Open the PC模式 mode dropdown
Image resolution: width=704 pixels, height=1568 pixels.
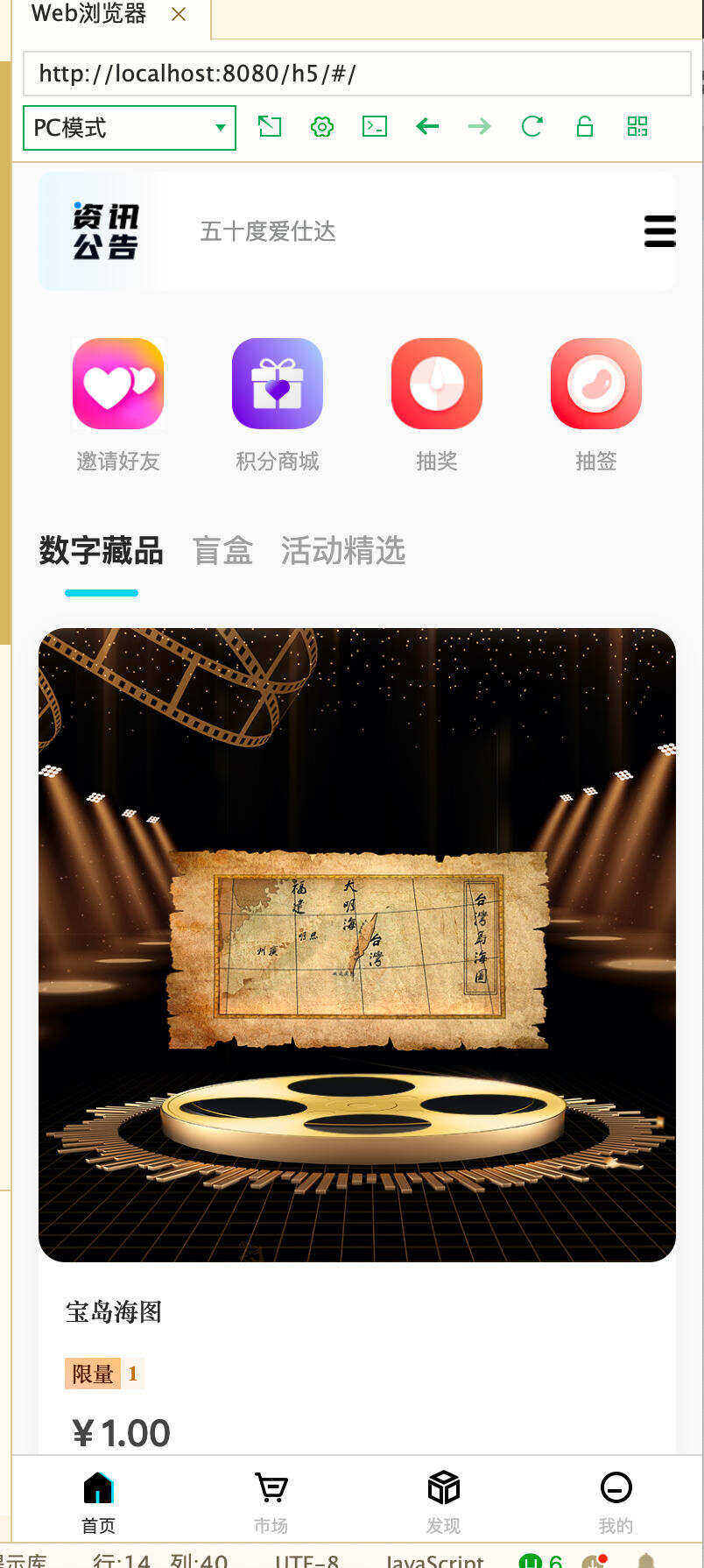click(129, 126)
